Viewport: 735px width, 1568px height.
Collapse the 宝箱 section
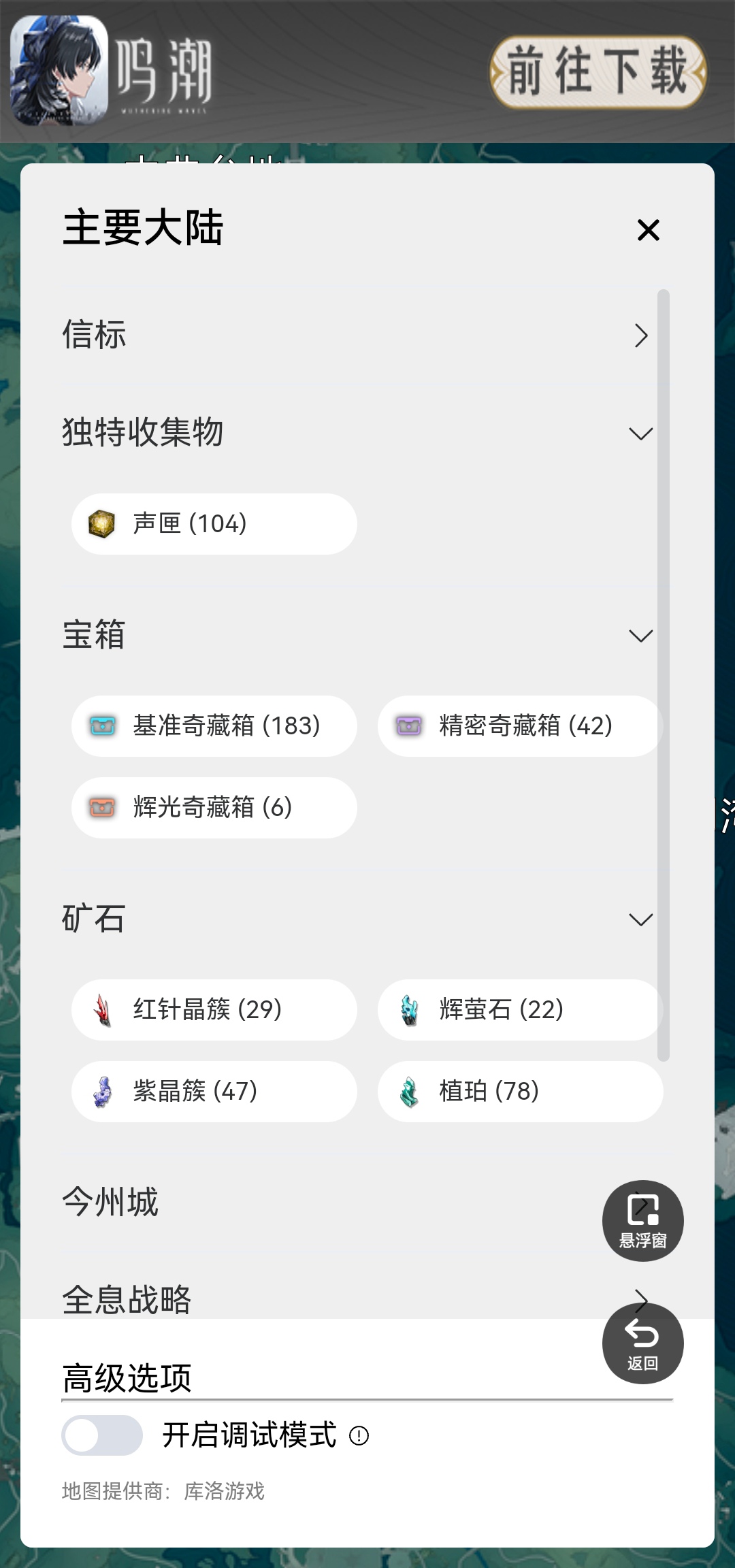(x=640, y=635)
